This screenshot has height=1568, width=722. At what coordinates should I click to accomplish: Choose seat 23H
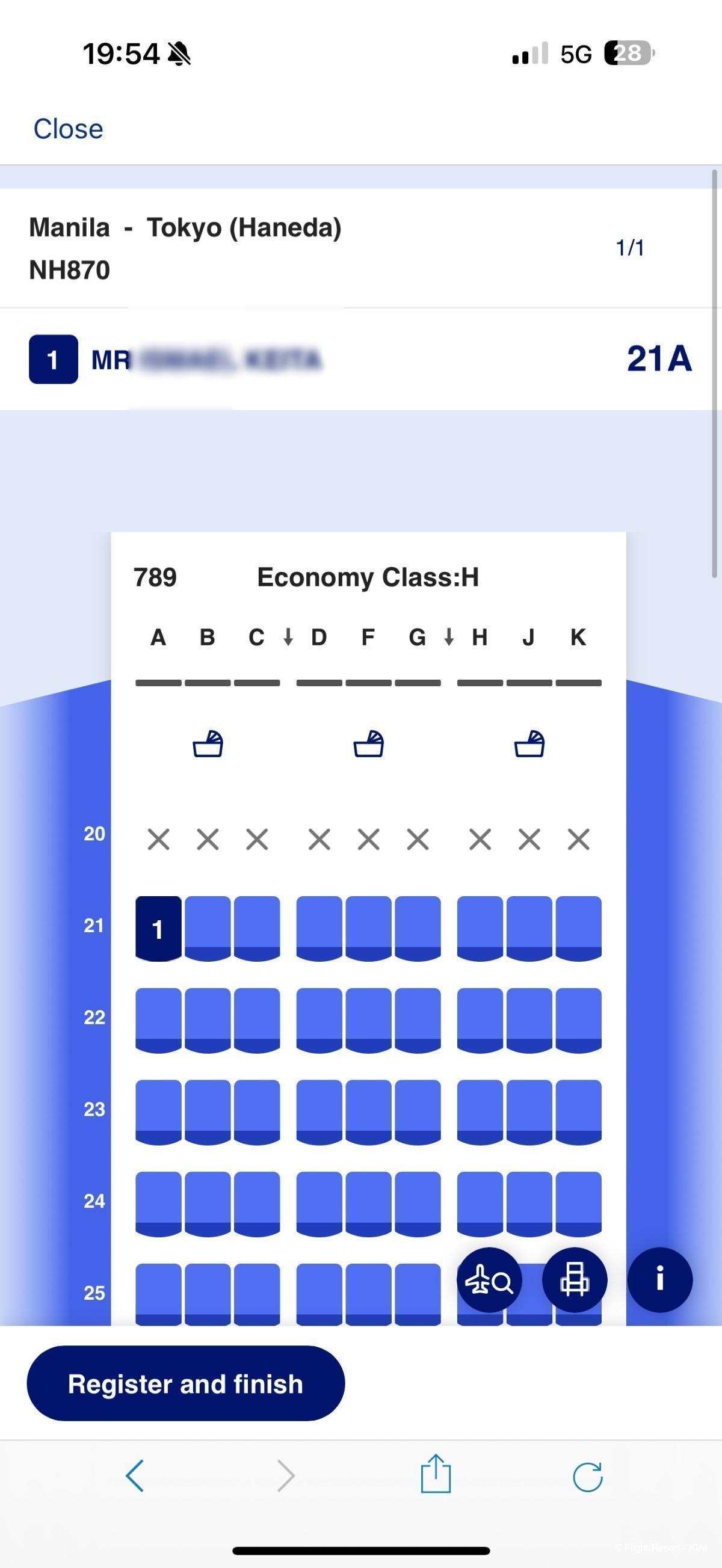pos(480,1111)
